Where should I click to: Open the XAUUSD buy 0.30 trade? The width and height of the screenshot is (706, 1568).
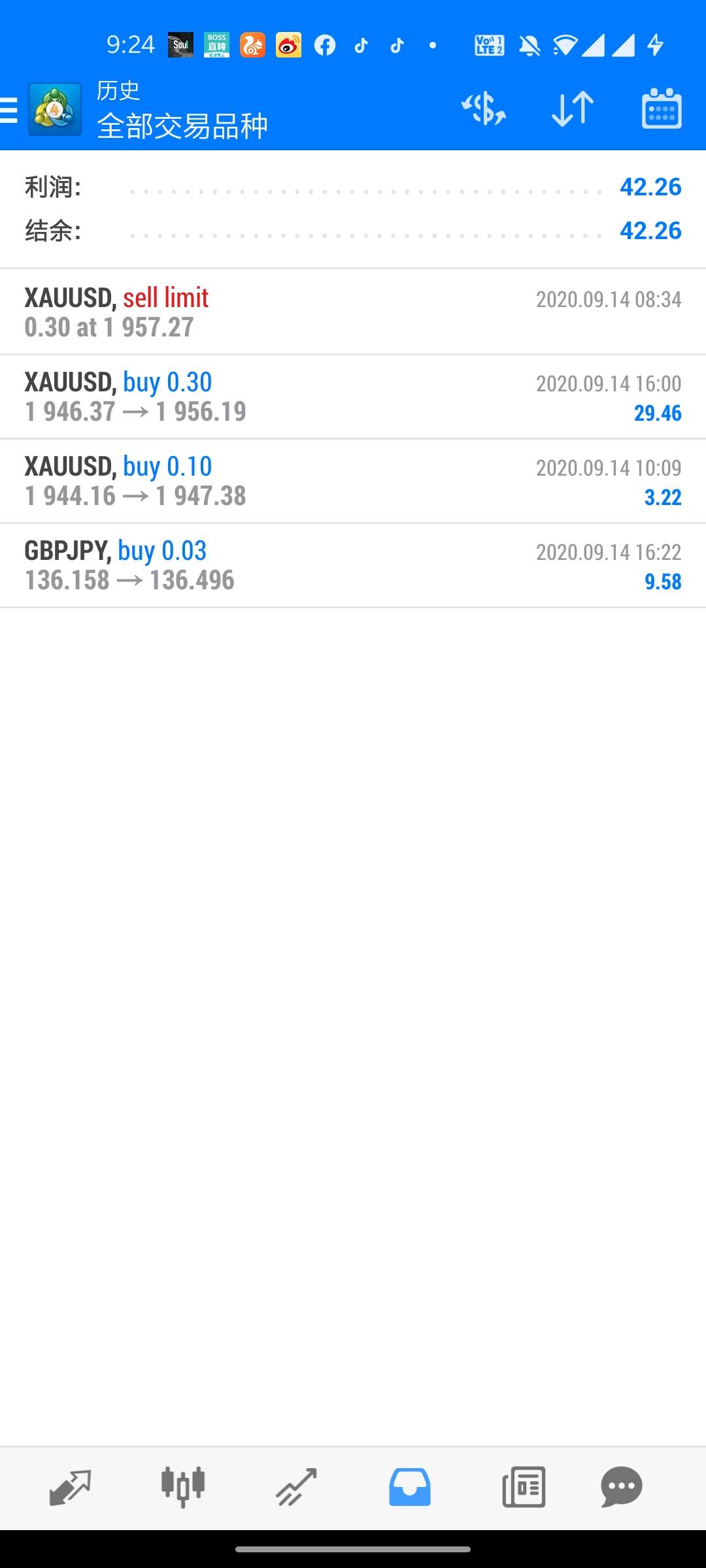[353, 397]
